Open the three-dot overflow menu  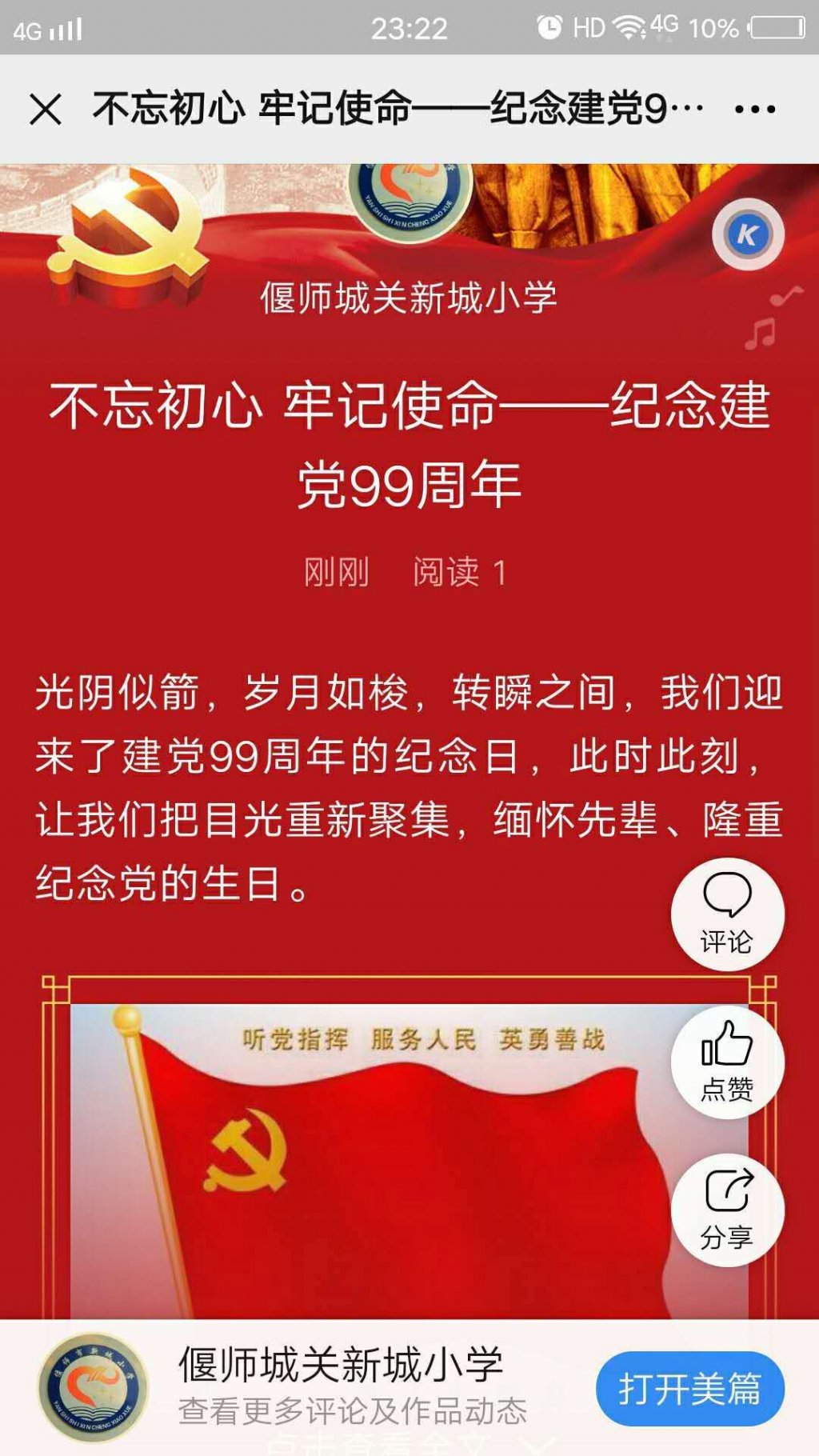(755, 109)
